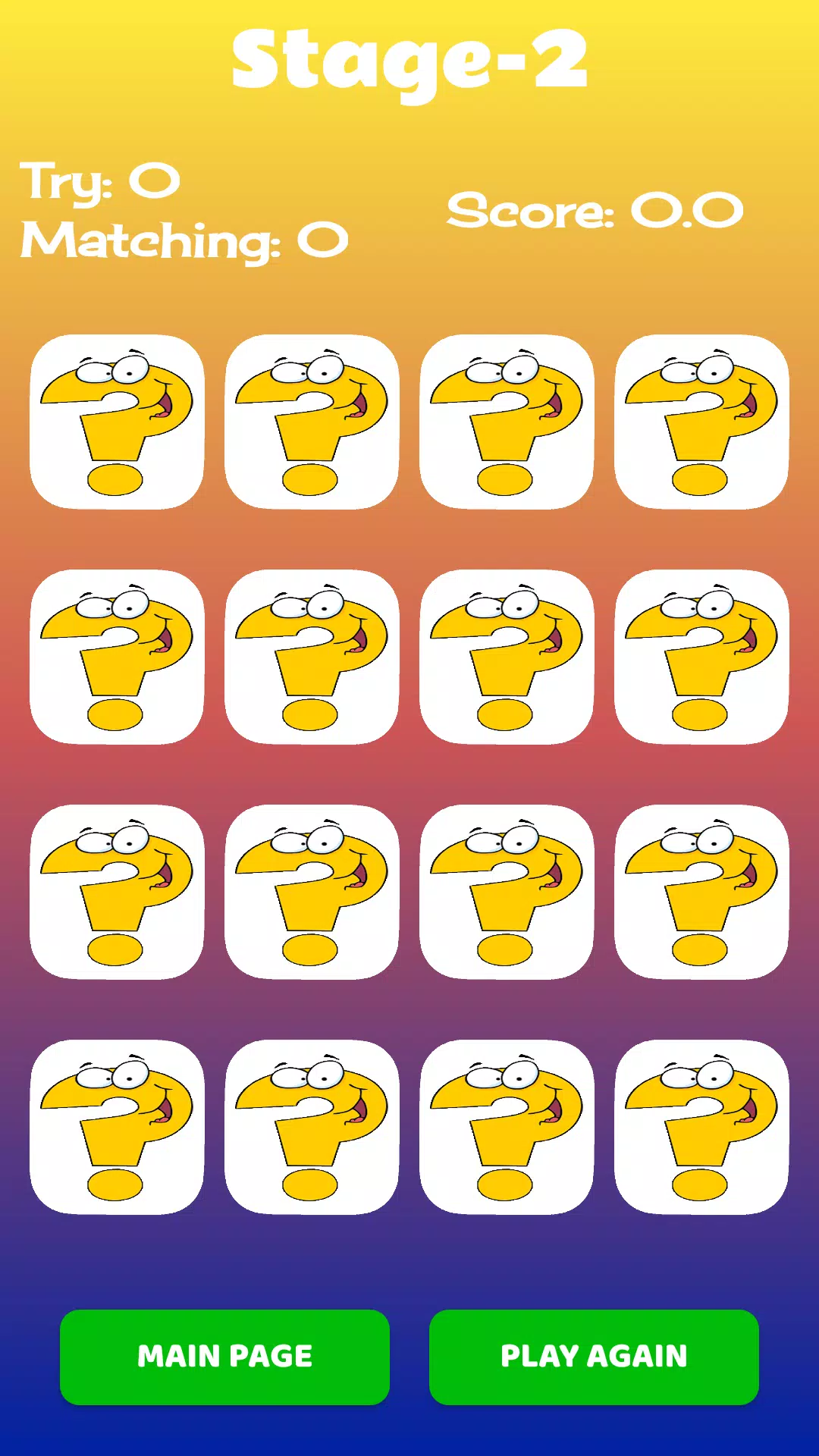
Task: Flip the second card in the top row
Action: [312, 420]
